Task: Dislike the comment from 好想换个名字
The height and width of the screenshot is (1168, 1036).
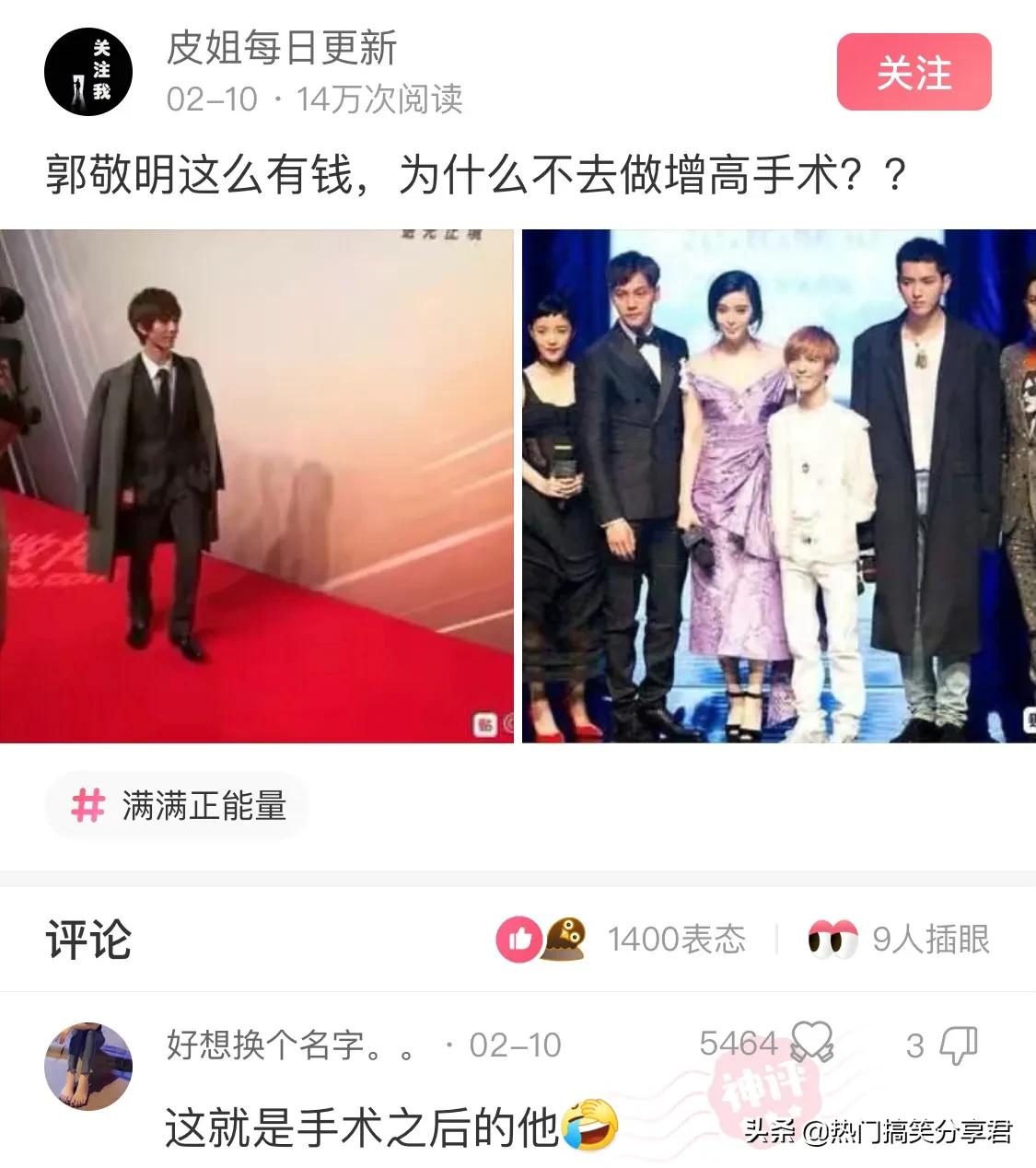Action: coord(960,1045)
